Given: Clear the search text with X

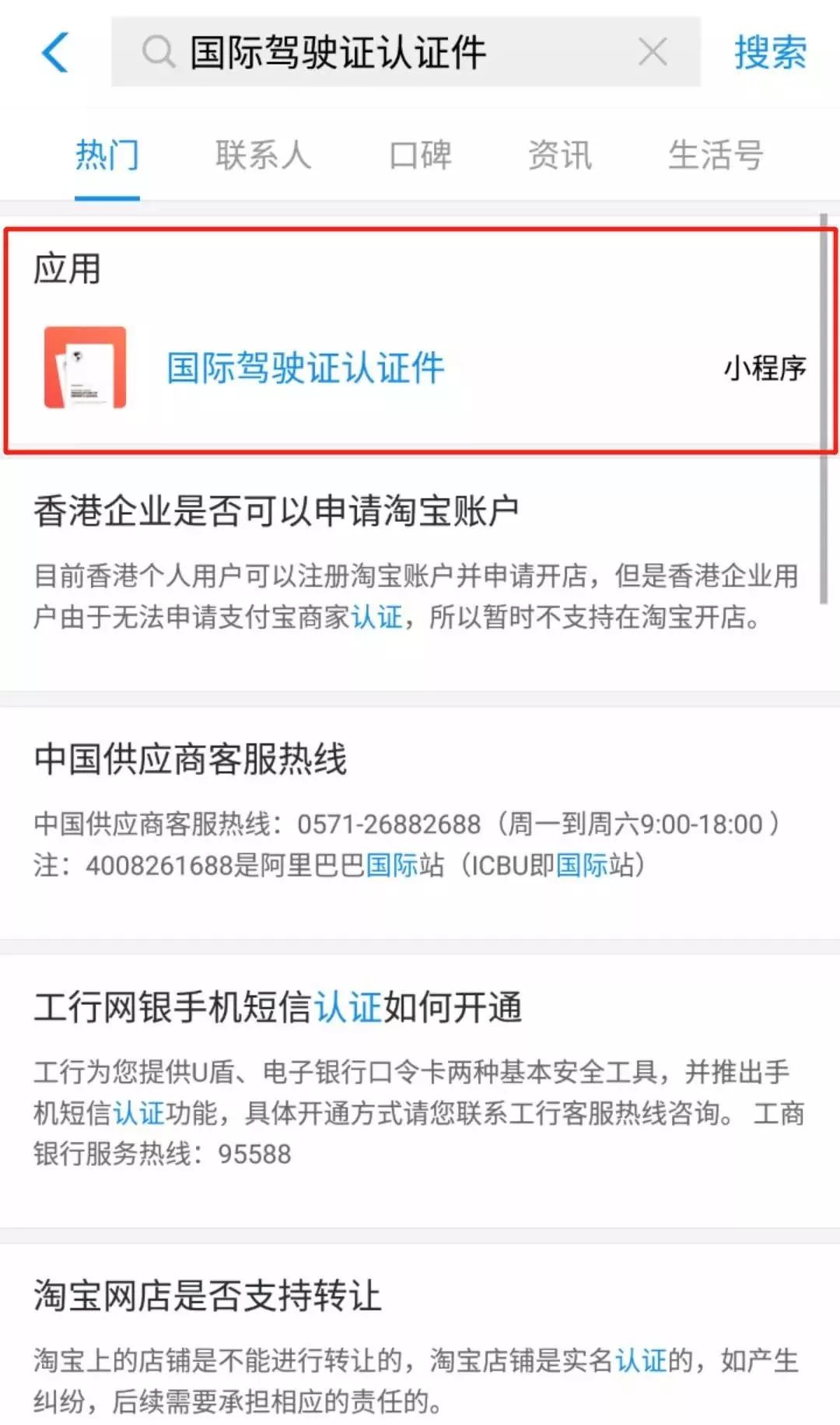Looking at the screenshot, I should click(x=652, y=53).
